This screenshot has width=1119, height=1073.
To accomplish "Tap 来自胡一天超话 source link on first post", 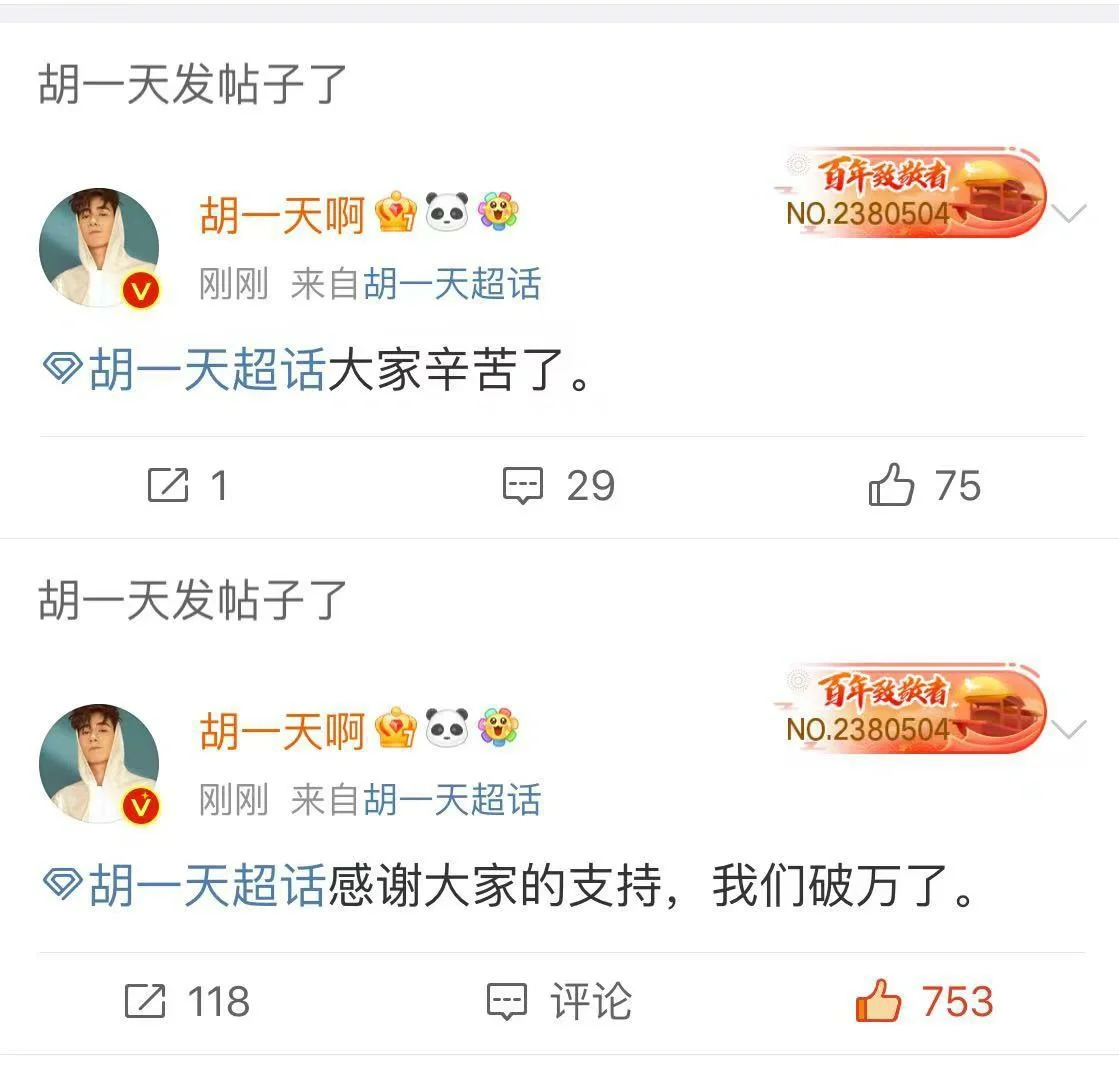I will (x=451, y=285).
